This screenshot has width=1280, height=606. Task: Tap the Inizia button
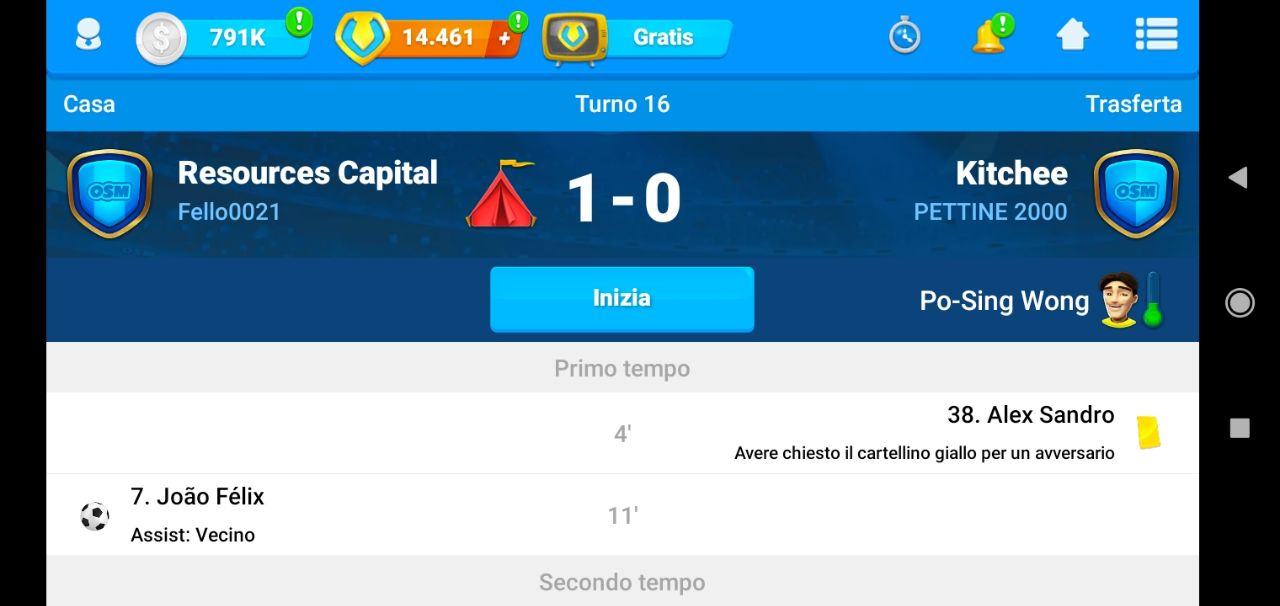pyautogui.click(x=621, y=298)
